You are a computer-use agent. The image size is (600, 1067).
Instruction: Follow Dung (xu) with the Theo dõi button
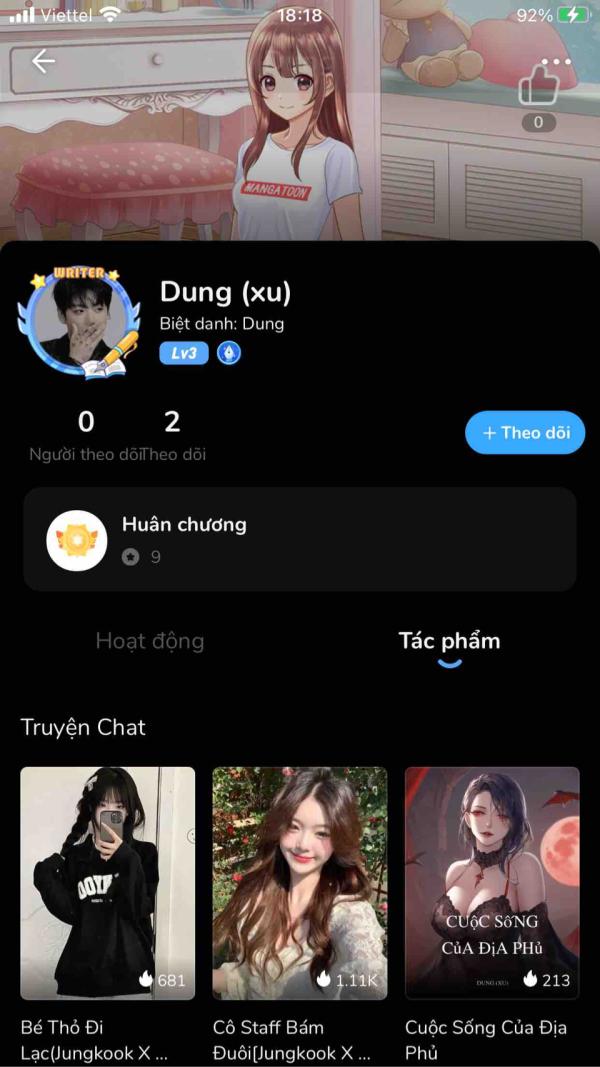pyautogui.click(x=525, y=433)
